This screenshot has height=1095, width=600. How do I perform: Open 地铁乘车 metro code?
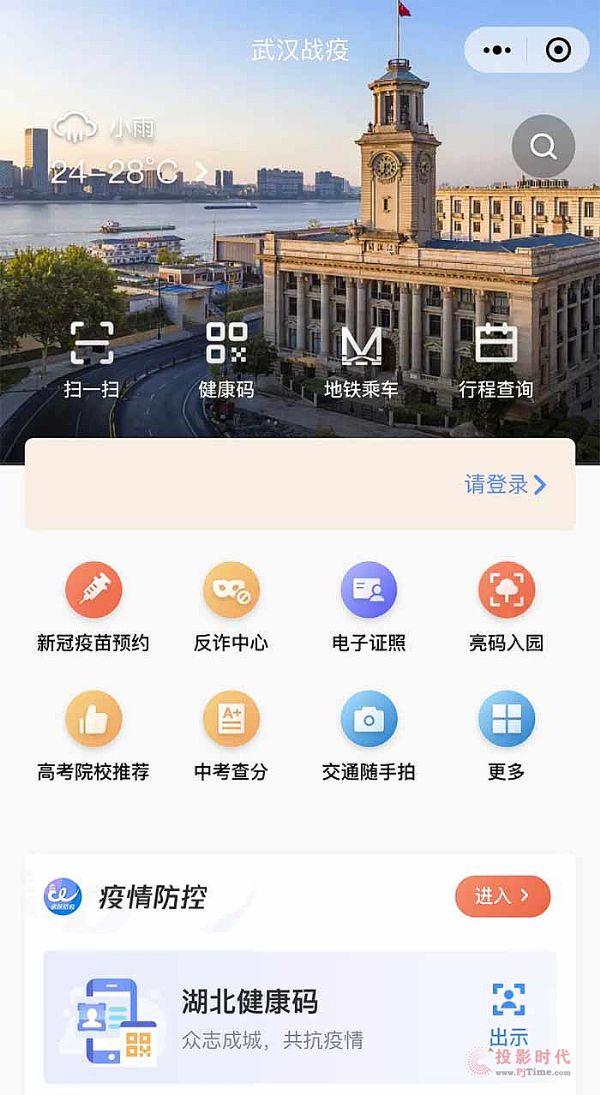click(x=361, y=360)
